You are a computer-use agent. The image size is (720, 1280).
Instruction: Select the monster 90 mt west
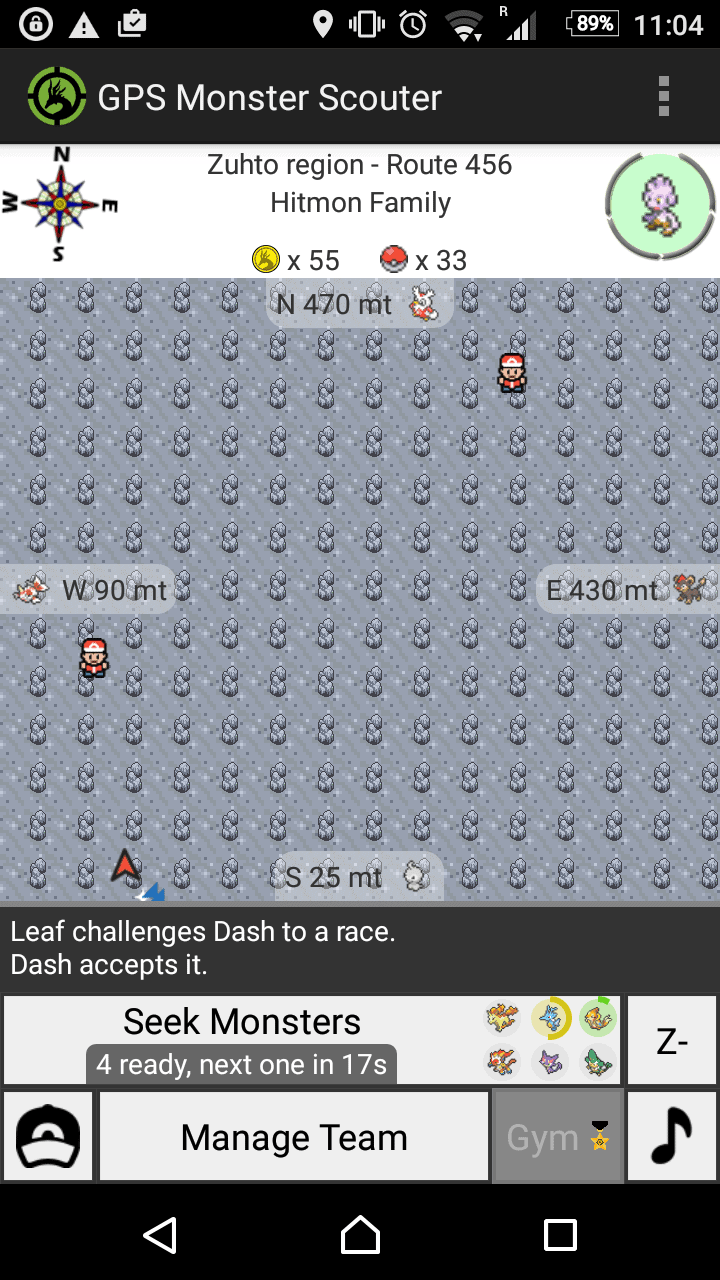(90, 590)
